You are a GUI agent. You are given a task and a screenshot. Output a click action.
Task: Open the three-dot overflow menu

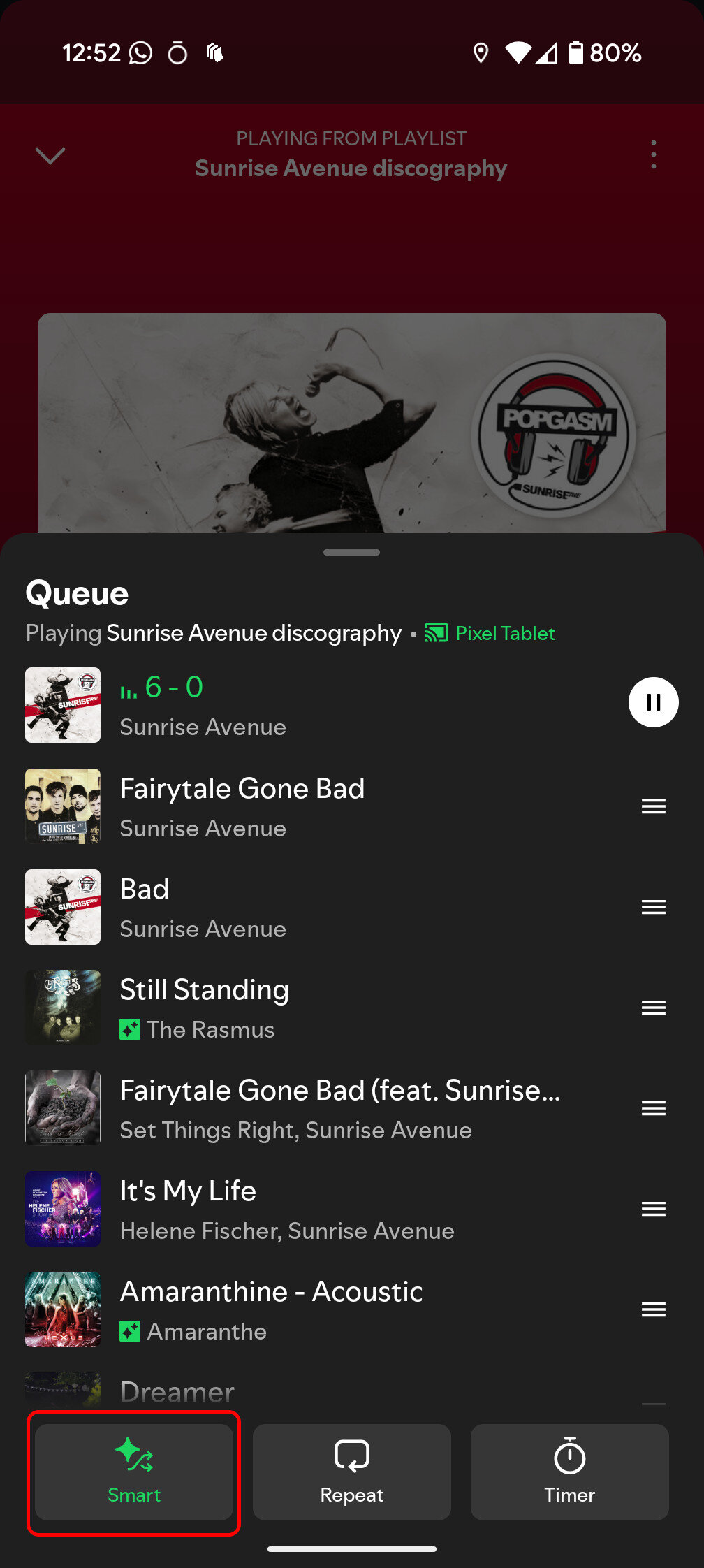pos(653,154)
